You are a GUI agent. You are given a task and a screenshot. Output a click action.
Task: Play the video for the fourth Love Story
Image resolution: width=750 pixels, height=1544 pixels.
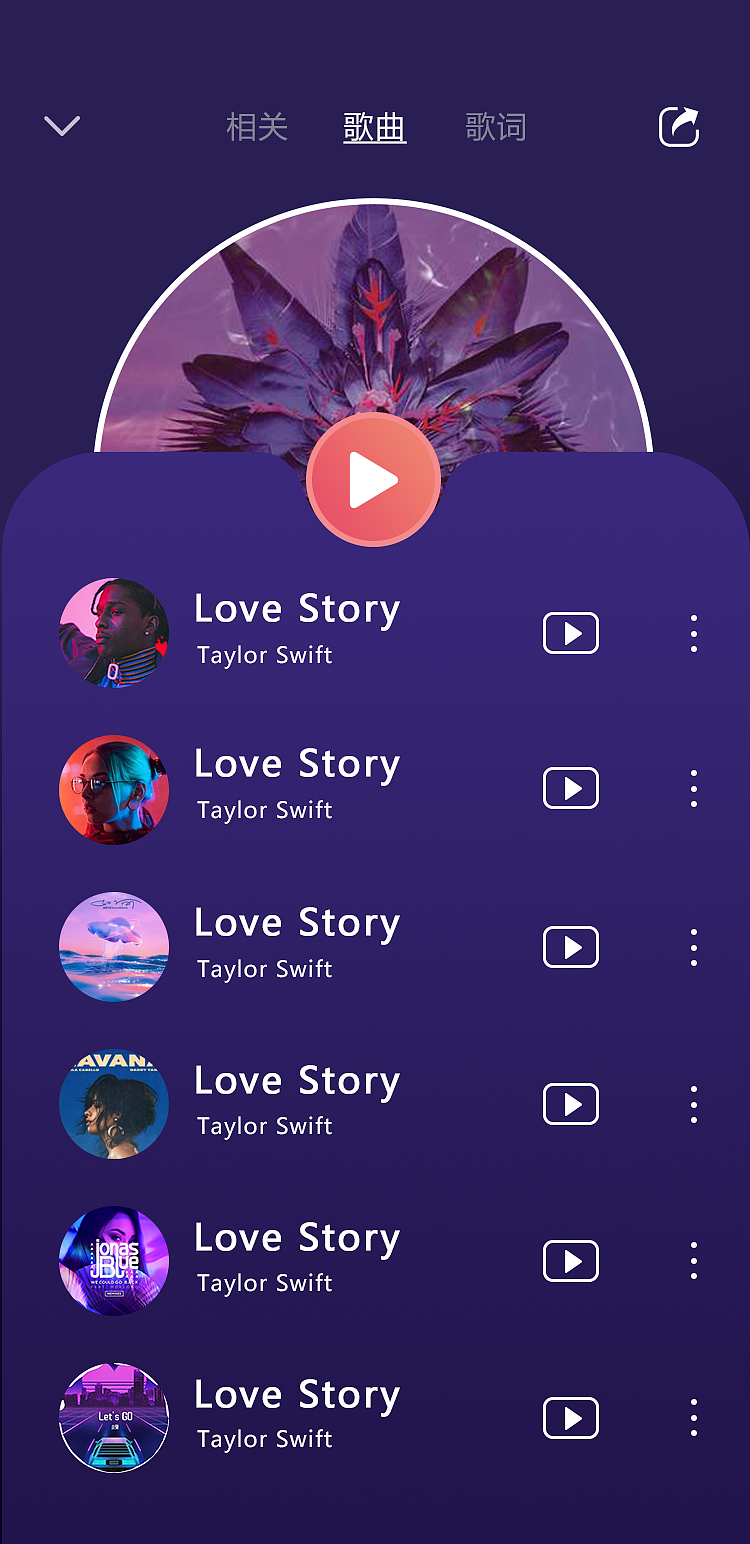click(570, 1103)
